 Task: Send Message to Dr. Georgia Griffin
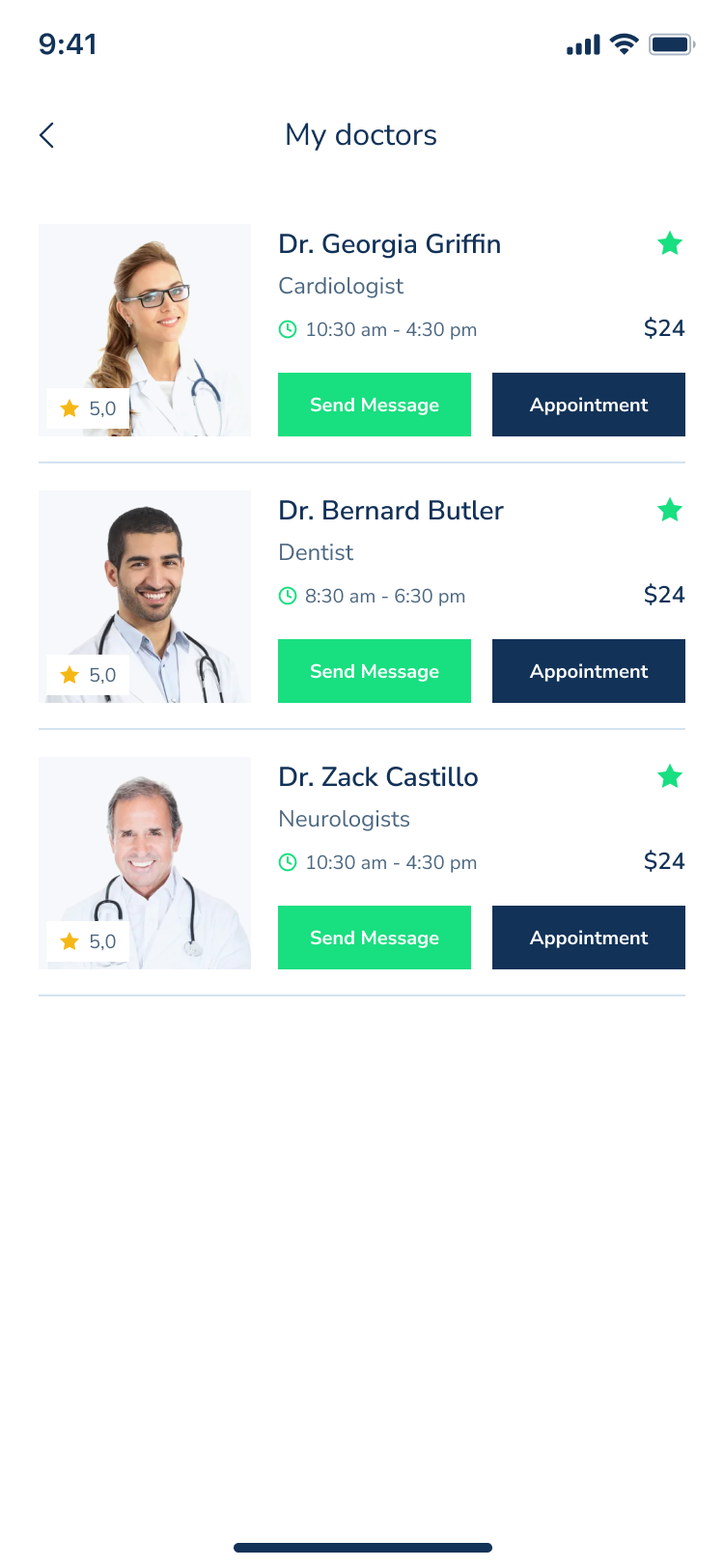point(375,405)
